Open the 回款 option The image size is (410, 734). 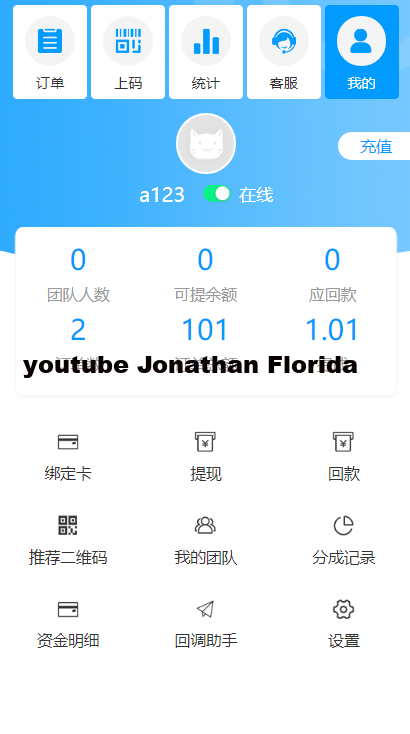click(x=344, y=456)
